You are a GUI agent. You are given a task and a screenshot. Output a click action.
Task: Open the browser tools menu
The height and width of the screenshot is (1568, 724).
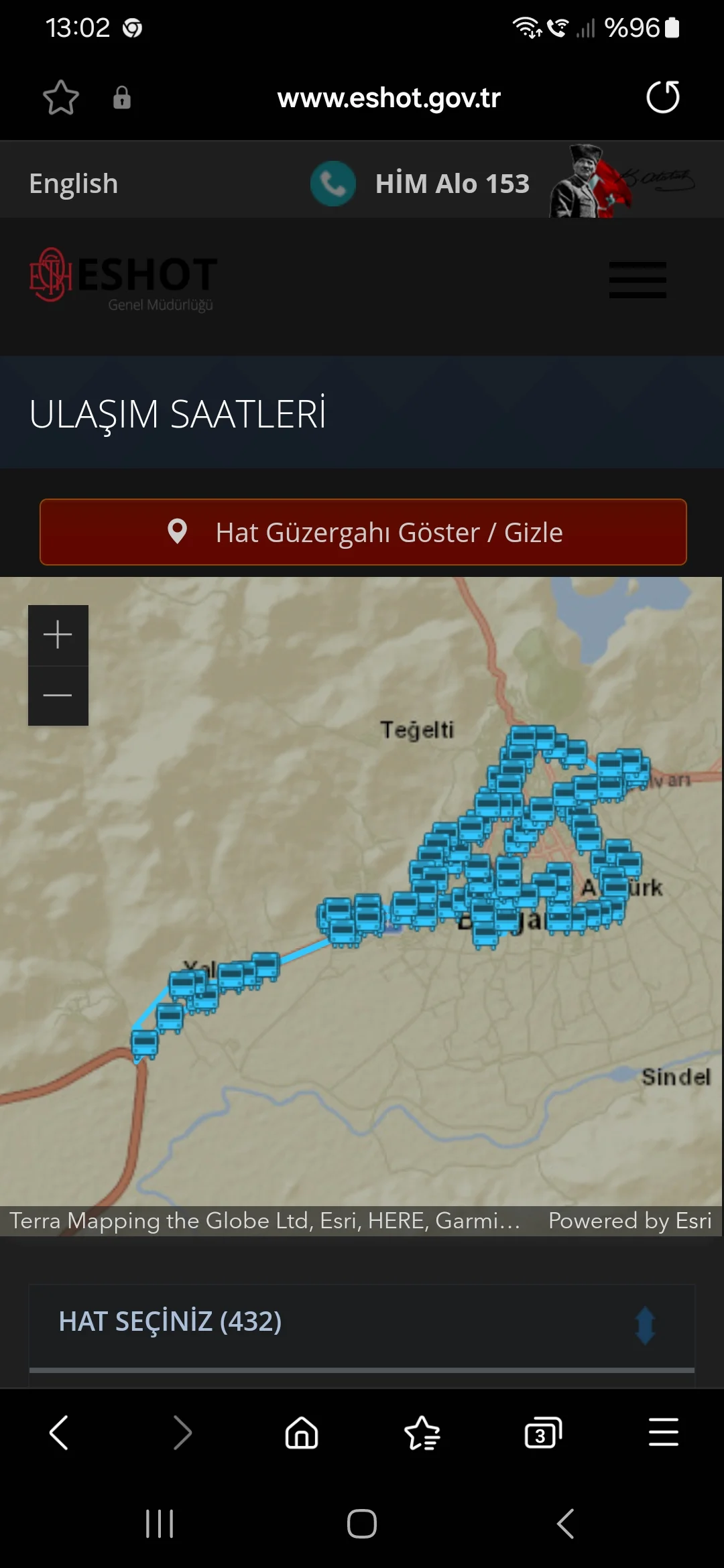663,1433
